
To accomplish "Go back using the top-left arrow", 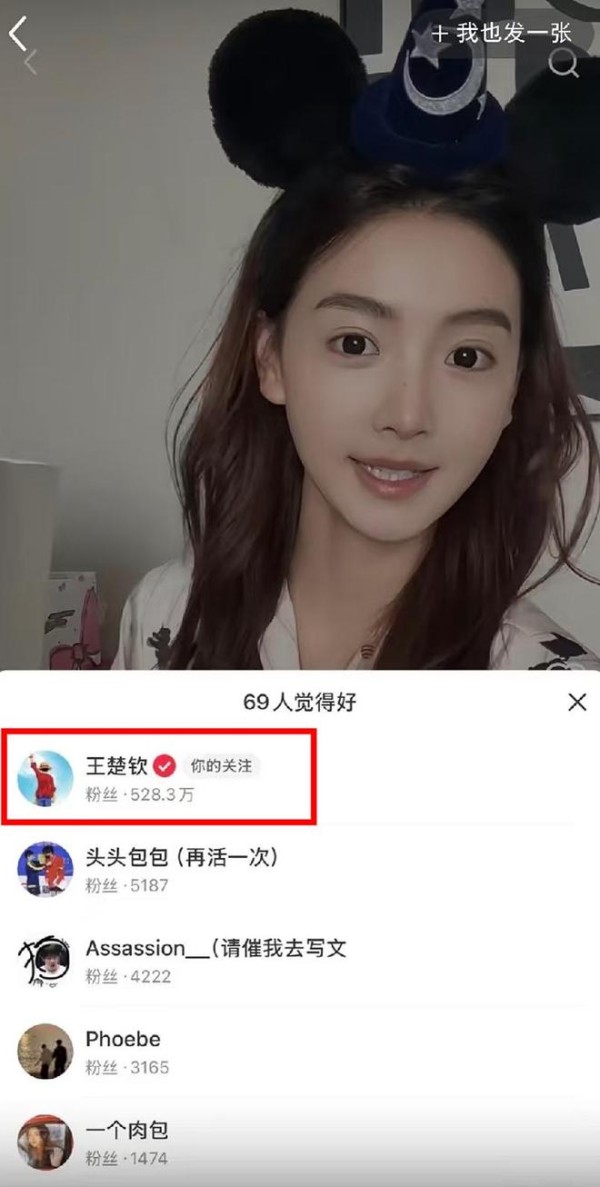I will click(19, 34).
